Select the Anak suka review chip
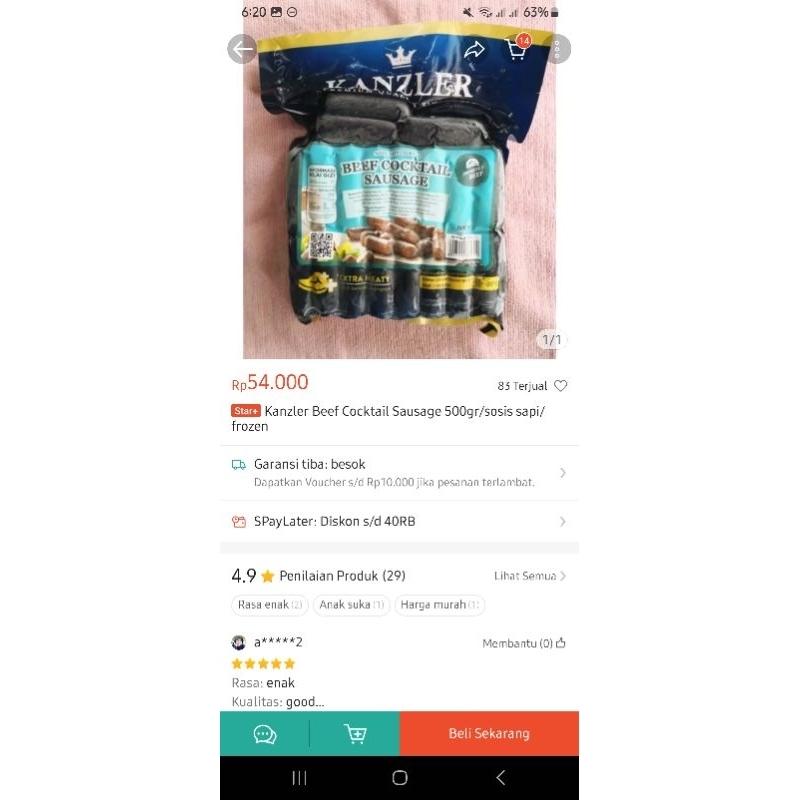This screenshot has height=800, width=800. [351, 605]
